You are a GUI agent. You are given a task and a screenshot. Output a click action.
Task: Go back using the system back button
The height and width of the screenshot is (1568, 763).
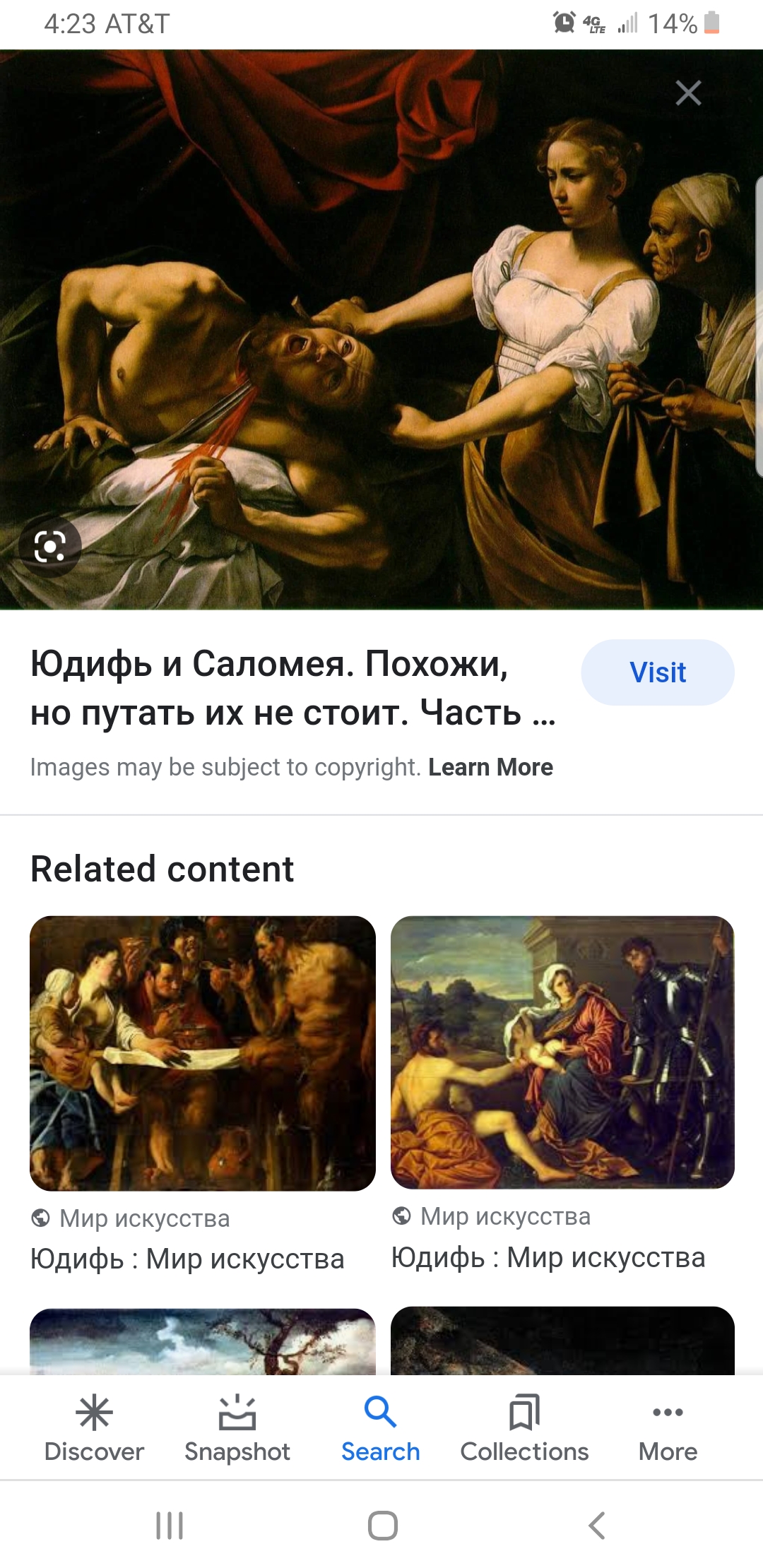pyautogui.click(x=597, y=1526)
